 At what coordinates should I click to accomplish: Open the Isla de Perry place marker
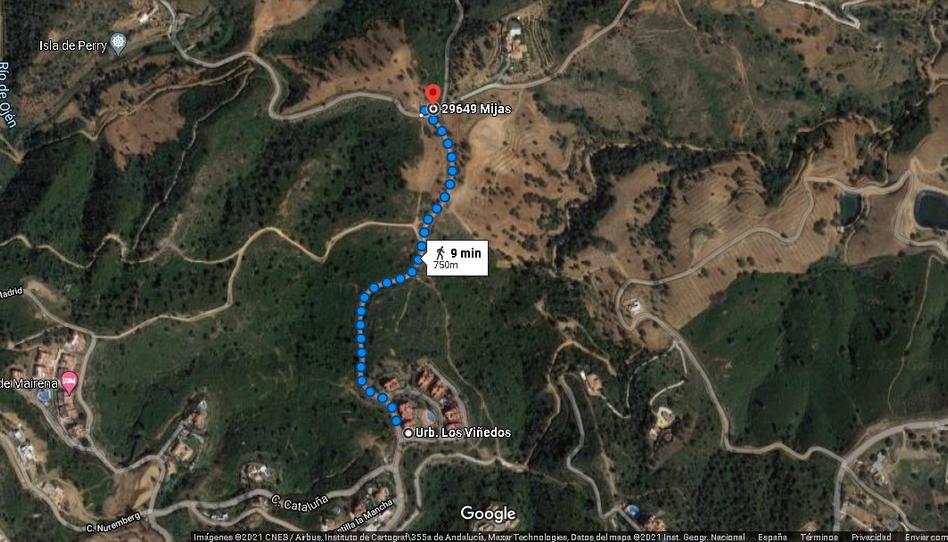(119, 43)
